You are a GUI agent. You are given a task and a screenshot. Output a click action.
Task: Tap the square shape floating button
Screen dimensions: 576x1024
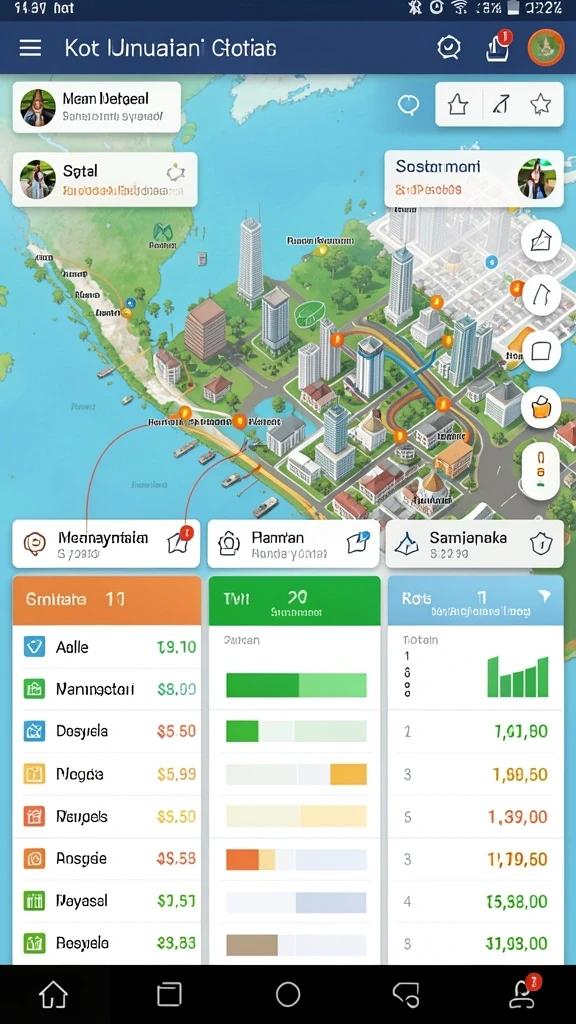541,352
